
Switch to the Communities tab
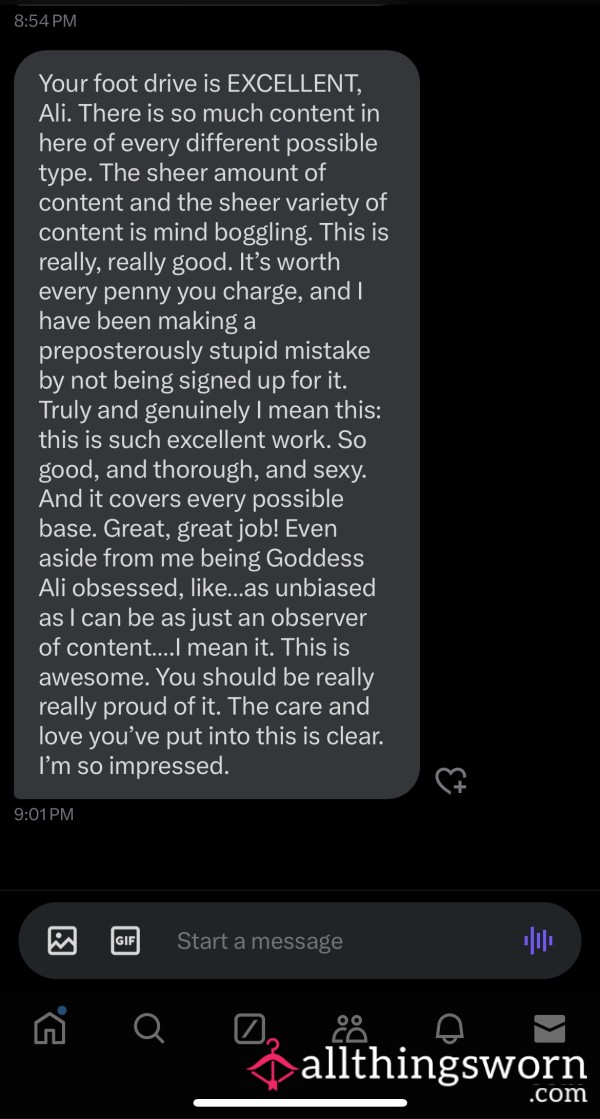tap(350, 1028)
